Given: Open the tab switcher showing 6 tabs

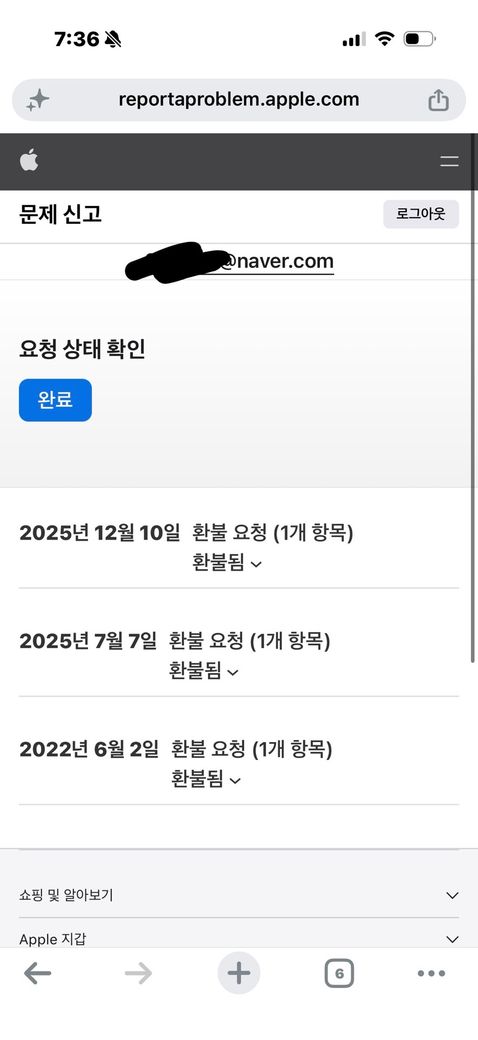Looking at the screenshot, I should pos(339,974).
